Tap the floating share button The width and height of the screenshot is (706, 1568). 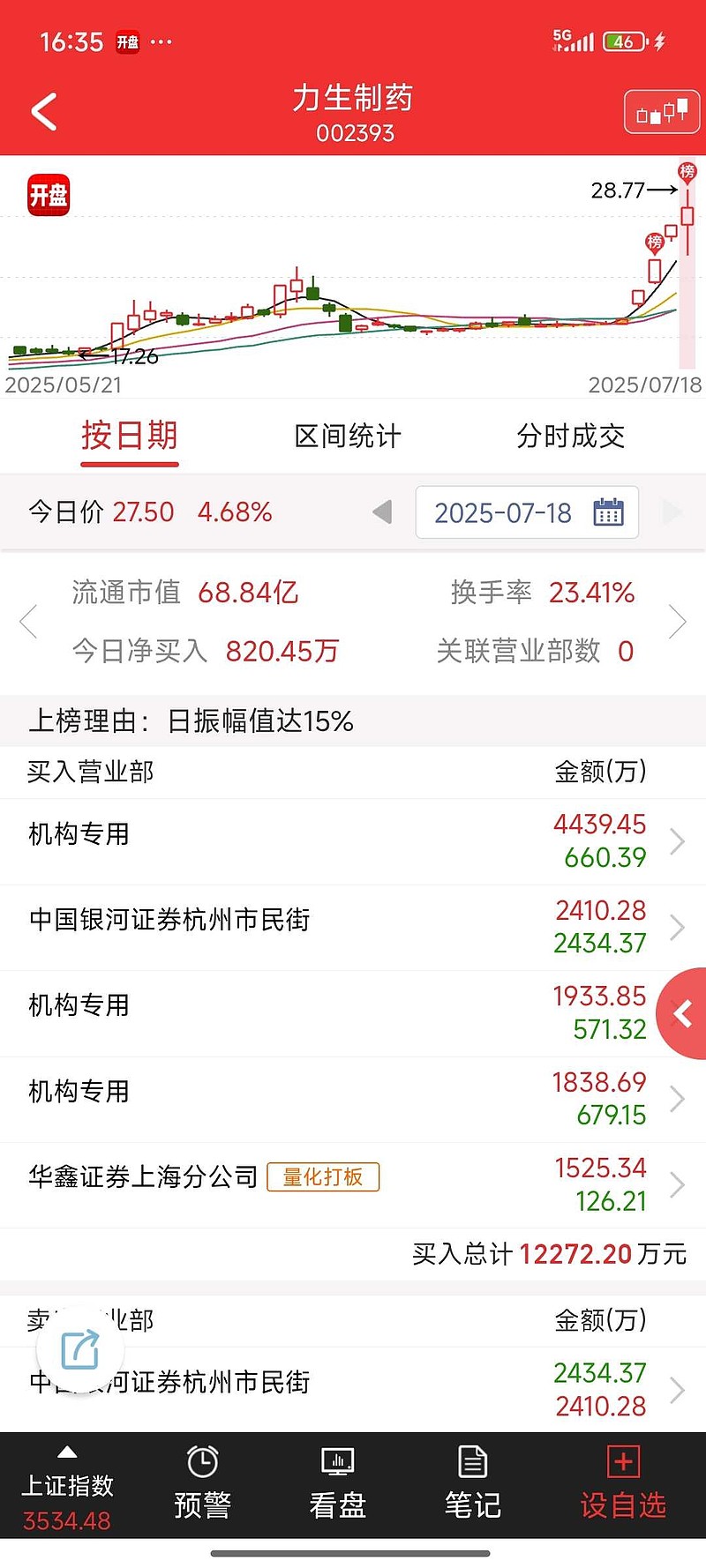tap(79, 1350)
